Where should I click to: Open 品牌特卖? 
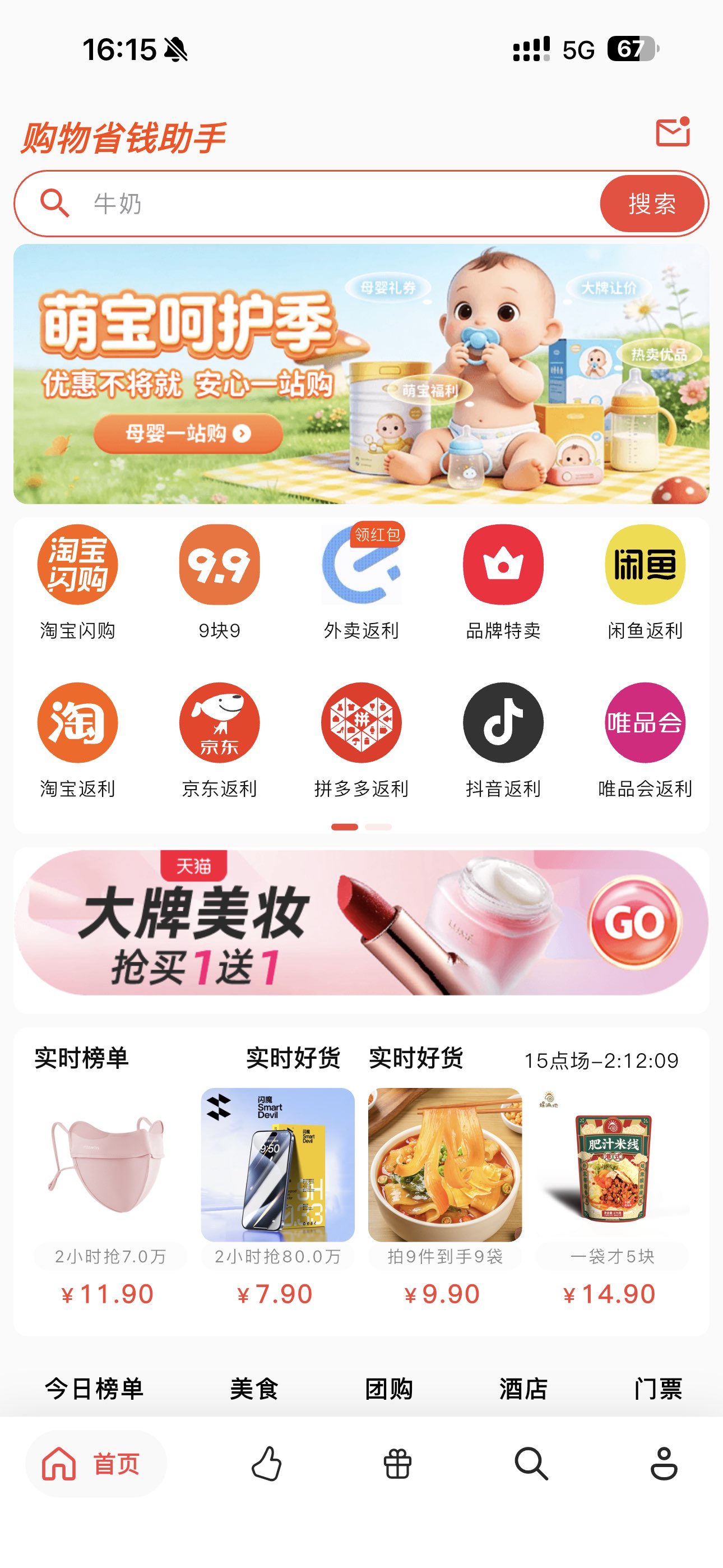(x=503, y=580)
